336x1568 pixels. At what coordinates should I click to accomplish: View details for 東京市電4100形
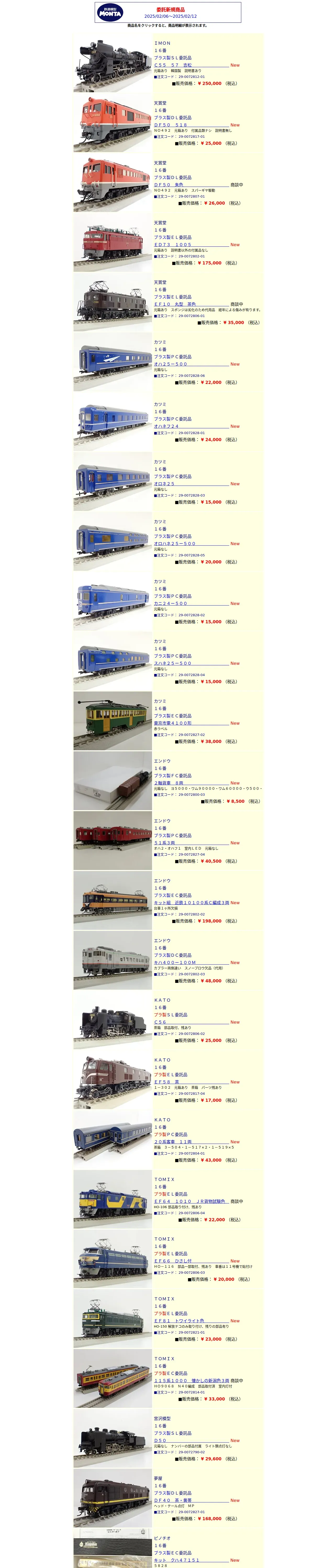[172, 723]
